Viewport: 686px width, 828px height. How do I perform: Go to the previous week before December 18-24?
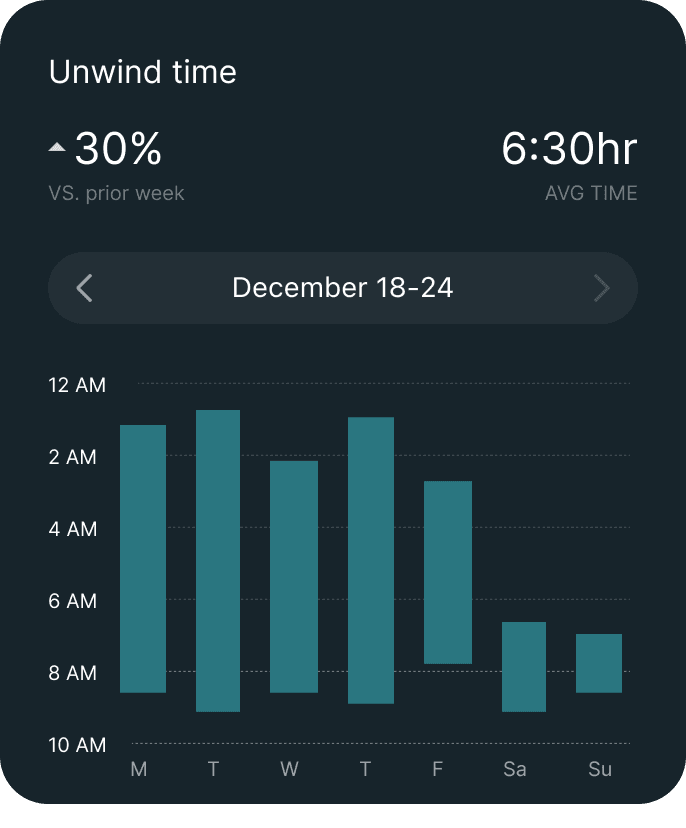[x=85, y=289]
